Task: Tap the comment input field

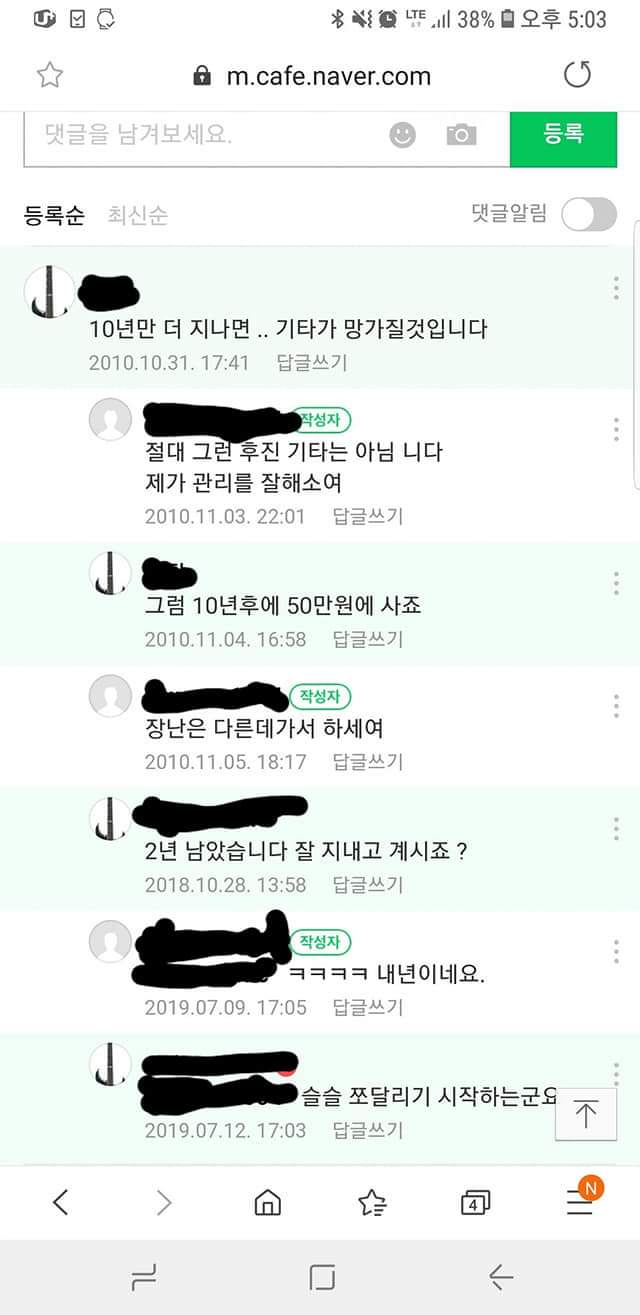Action: (x=200, y=134)
